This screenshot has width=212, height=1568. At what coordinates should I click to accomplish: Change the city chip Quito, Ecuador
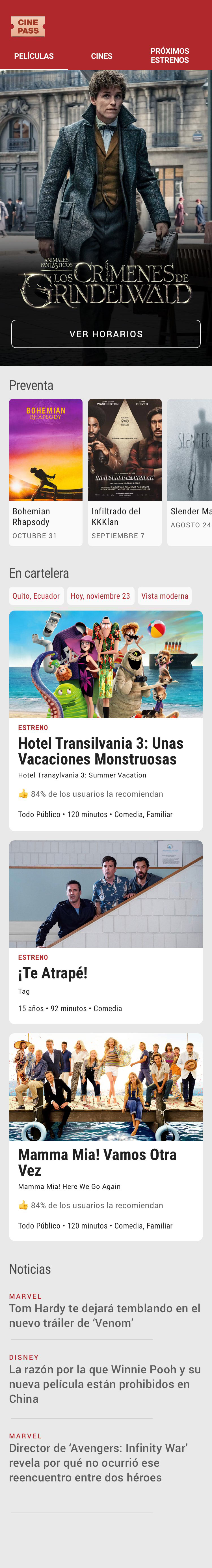36,596
